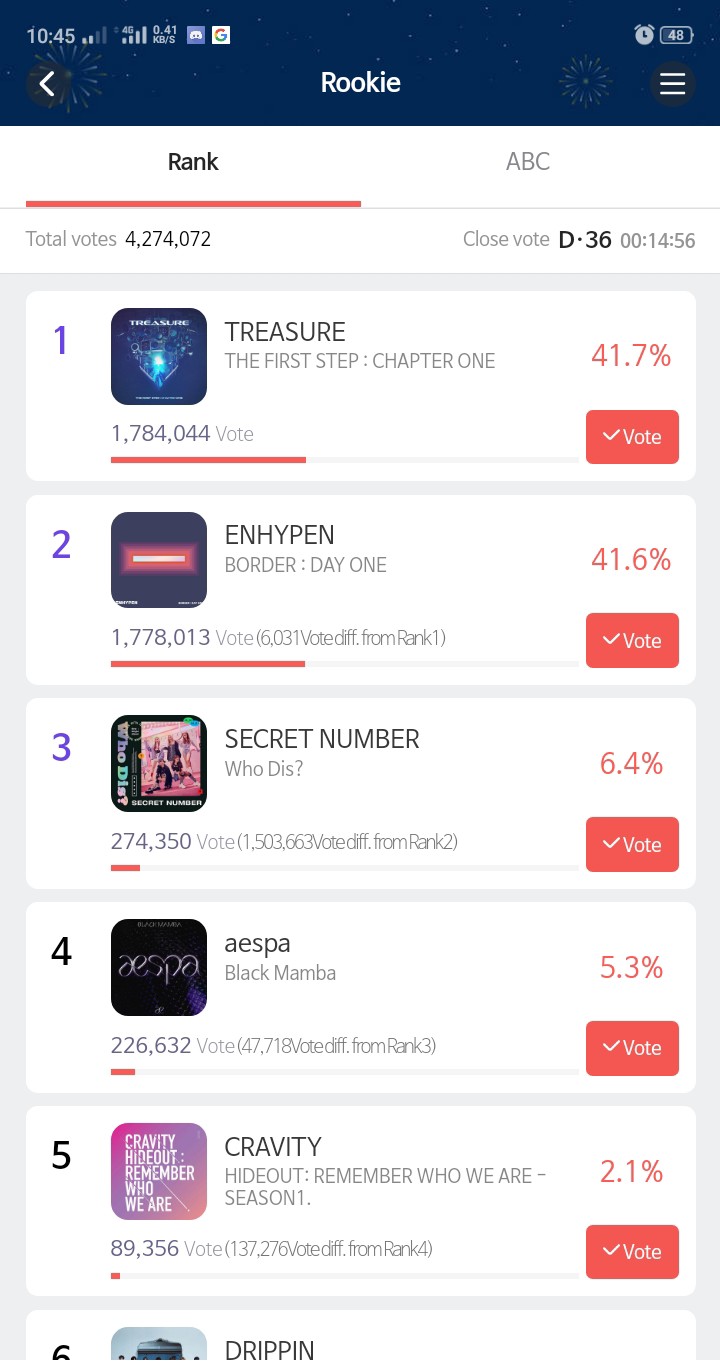This screenshot has height=1366, width=720.
Task: Select the Rank tab
Action: pos(193,162)
